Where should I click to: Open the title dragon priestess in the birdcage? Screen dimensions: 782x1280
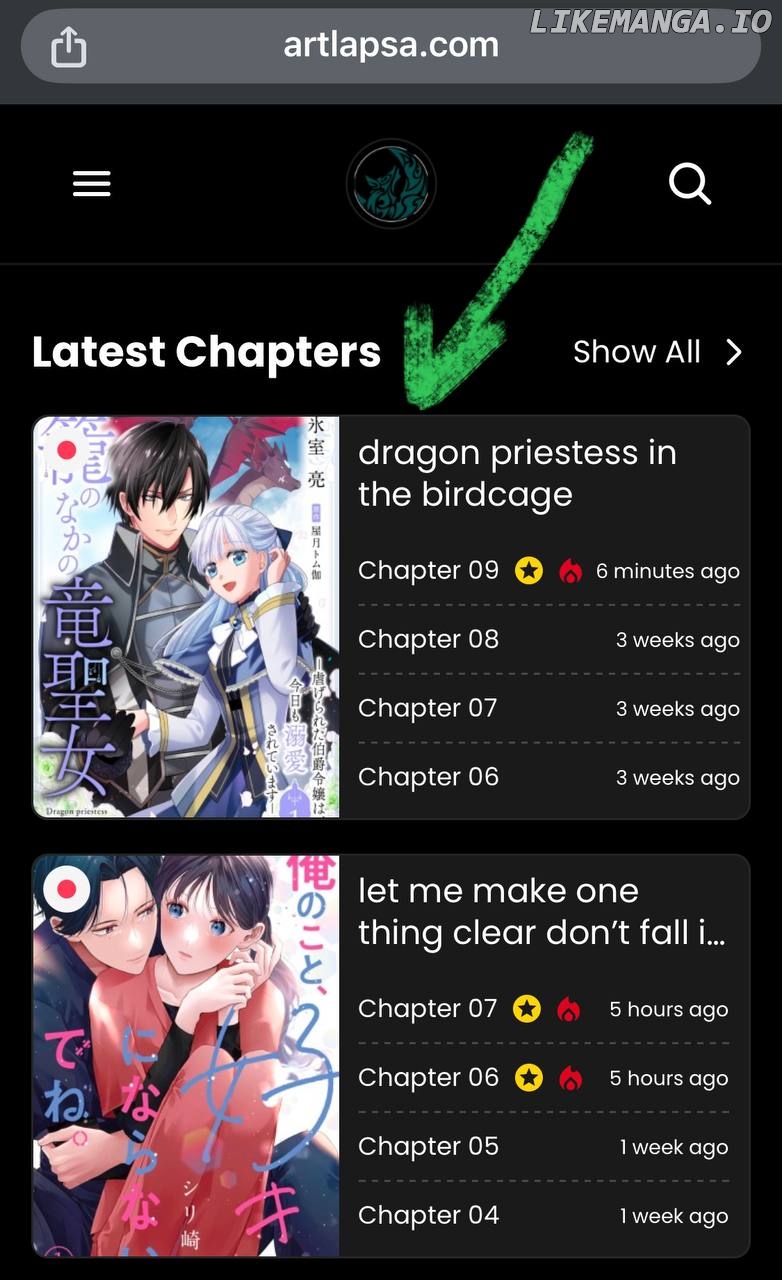[516, 473]
